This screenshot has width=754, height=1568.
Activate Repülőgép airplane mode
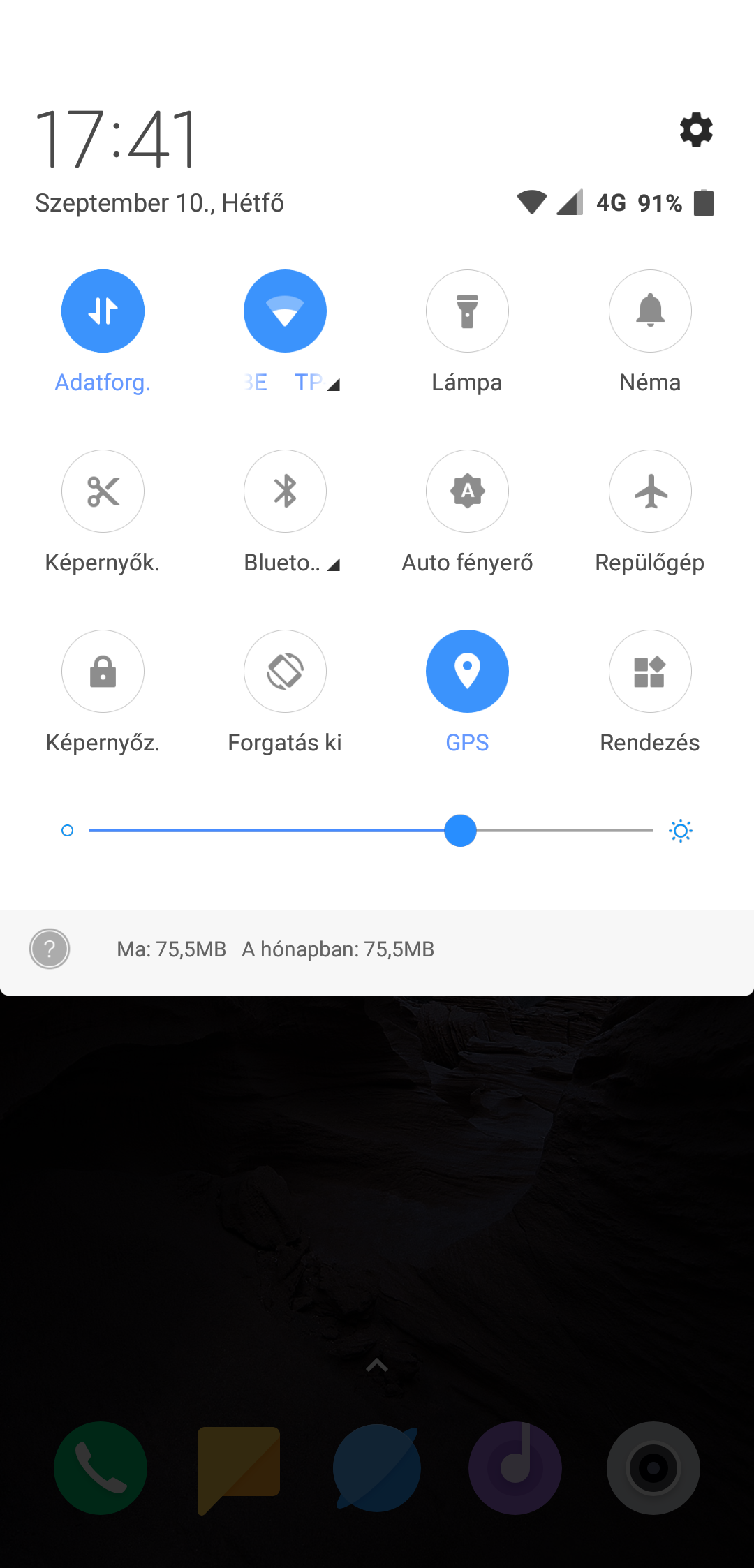650,491
